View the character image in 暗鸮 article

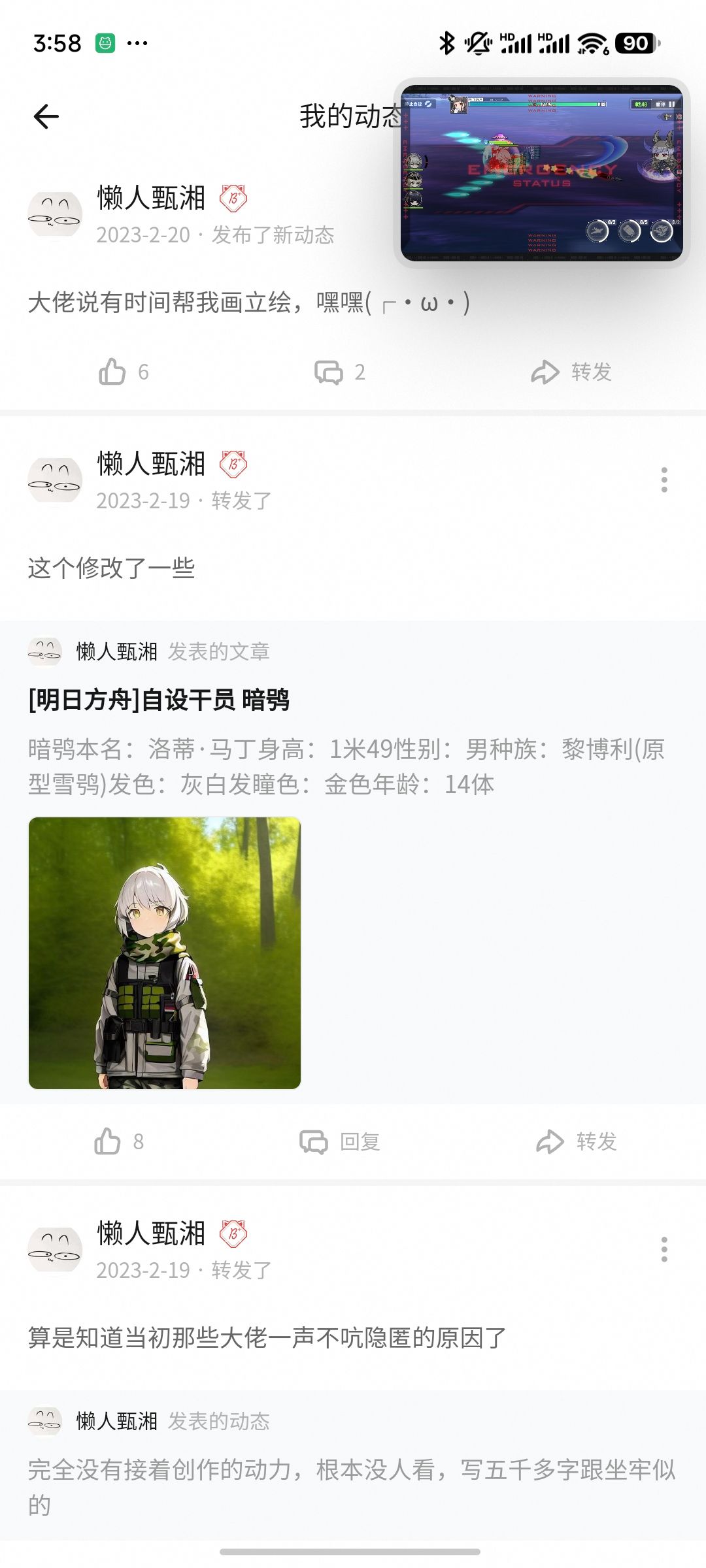[x=165, y=953]
